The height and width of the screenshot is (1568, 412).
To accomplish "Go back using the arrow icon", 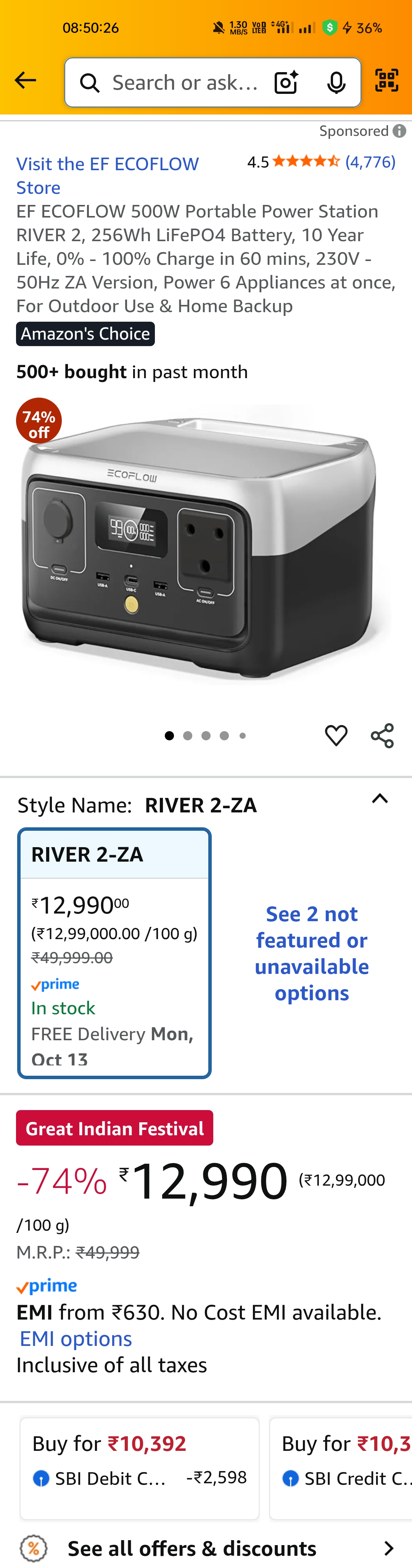I will [x=26, y=81].
